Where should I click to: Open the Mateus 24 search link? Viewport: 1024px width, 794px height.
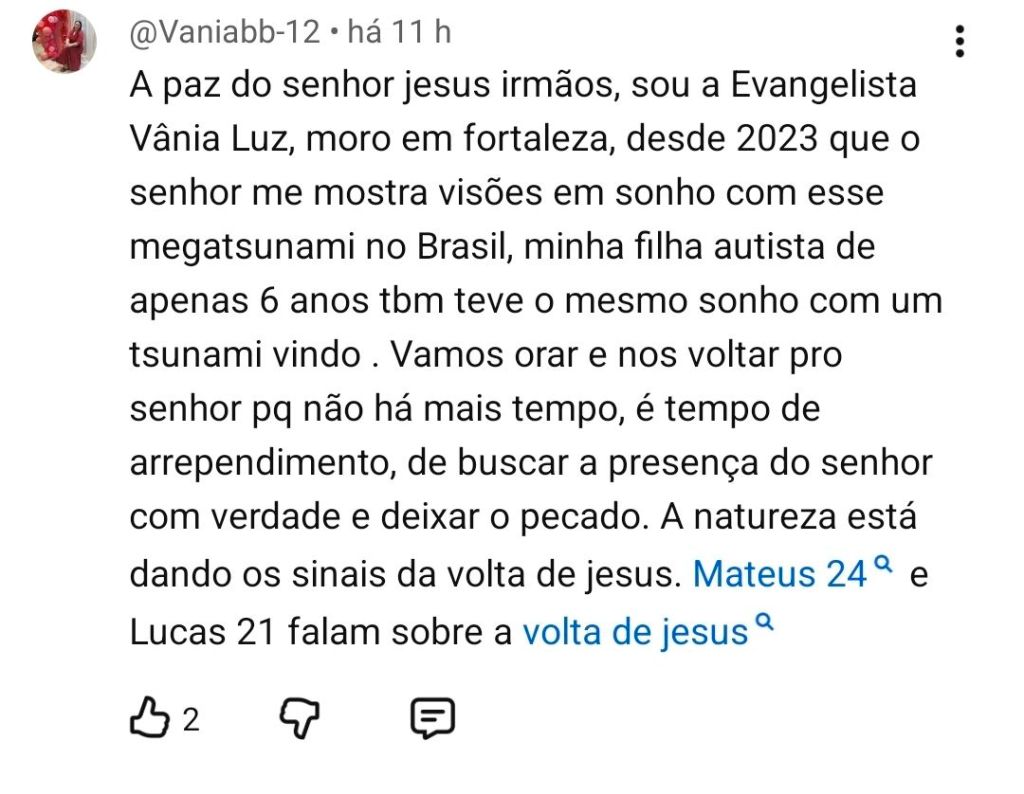780,575
